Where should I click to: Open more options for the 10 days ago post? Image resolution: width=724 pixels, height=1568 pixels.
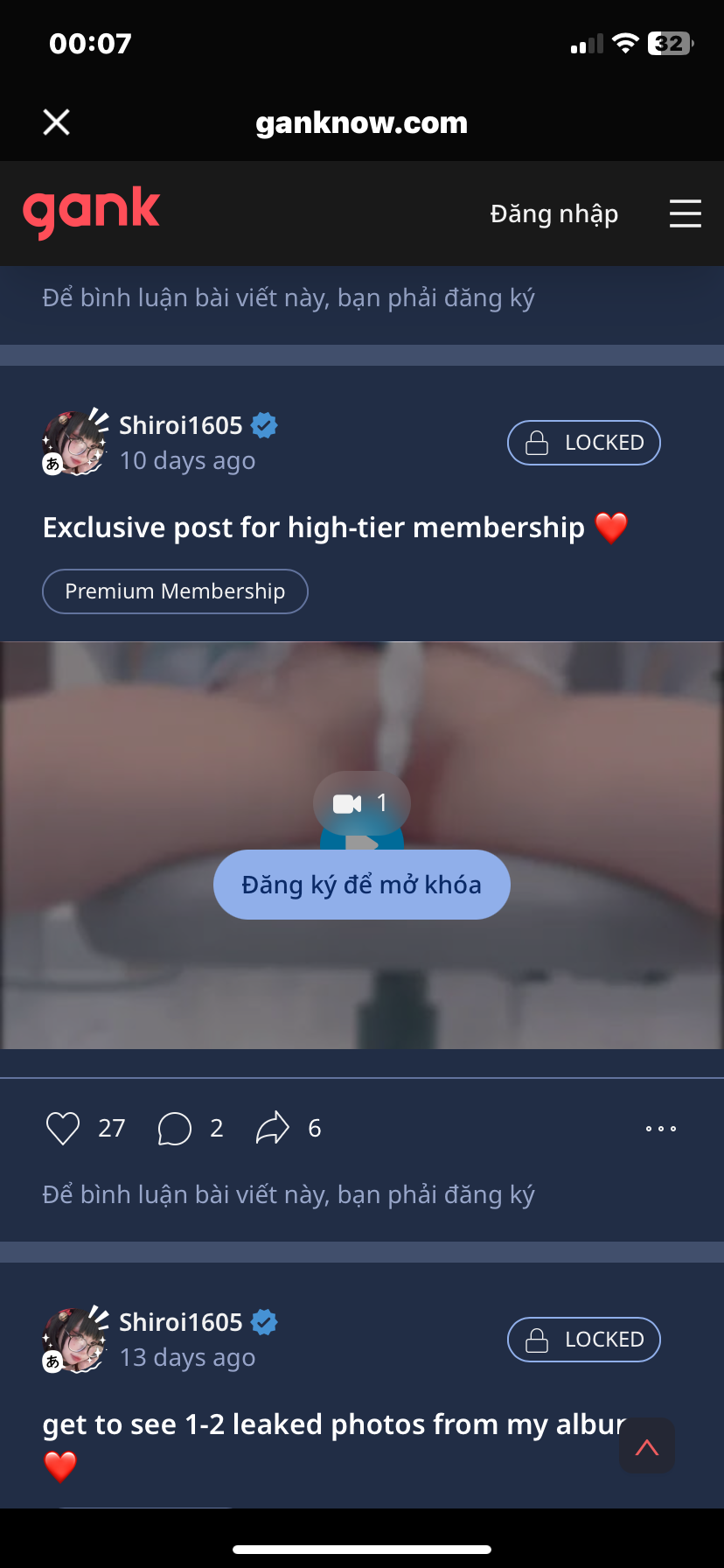pos(660,1128)
